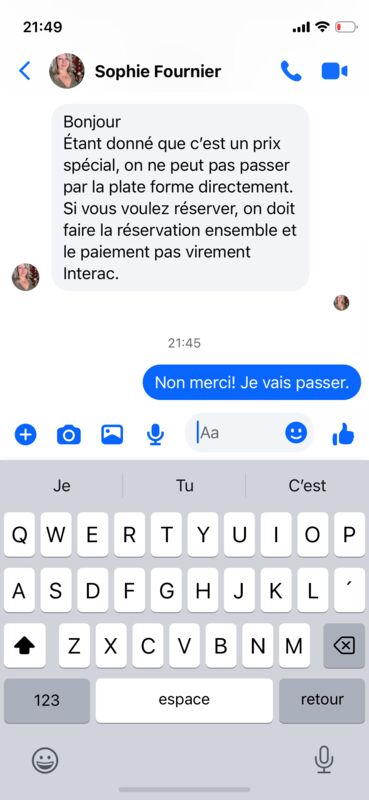Open the photo gallery picker
This screenshot has width=369, height=800.
[x=112, y=435]
